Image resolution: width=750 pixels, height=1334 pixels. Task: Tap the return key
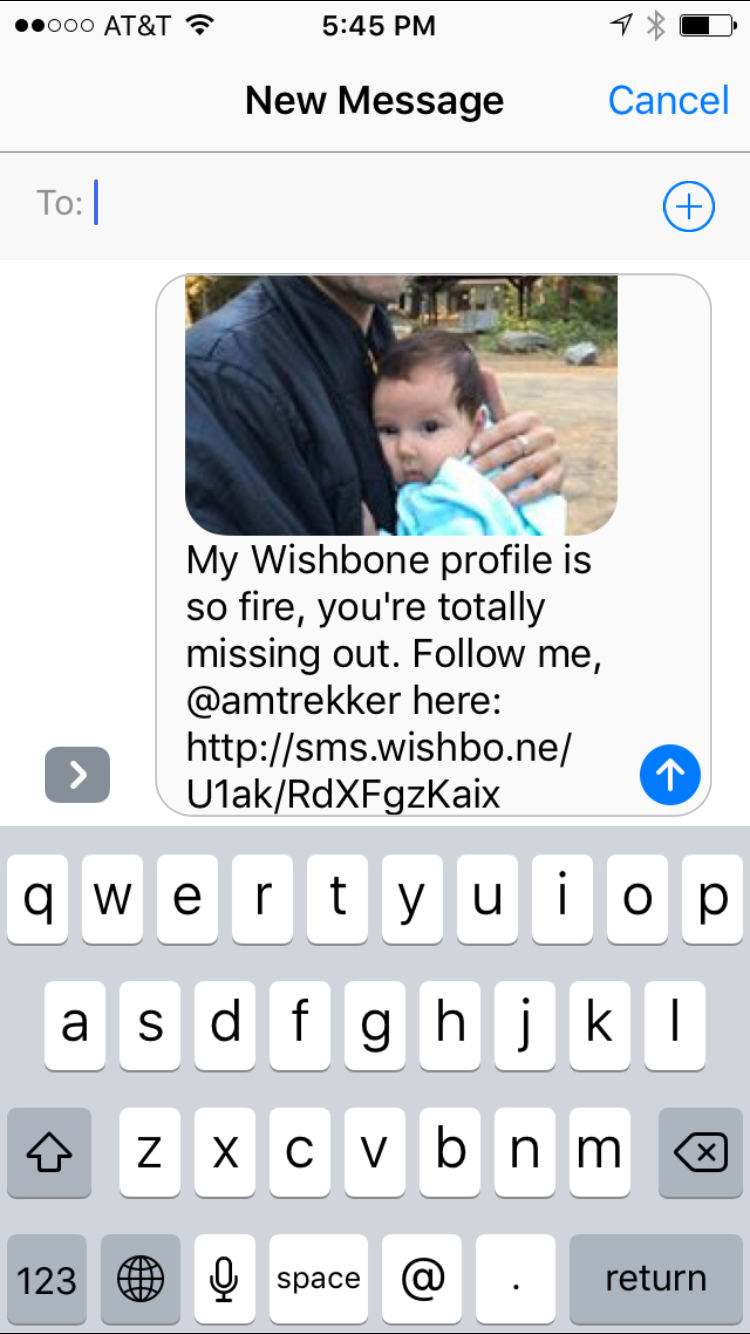[655, 1279]
